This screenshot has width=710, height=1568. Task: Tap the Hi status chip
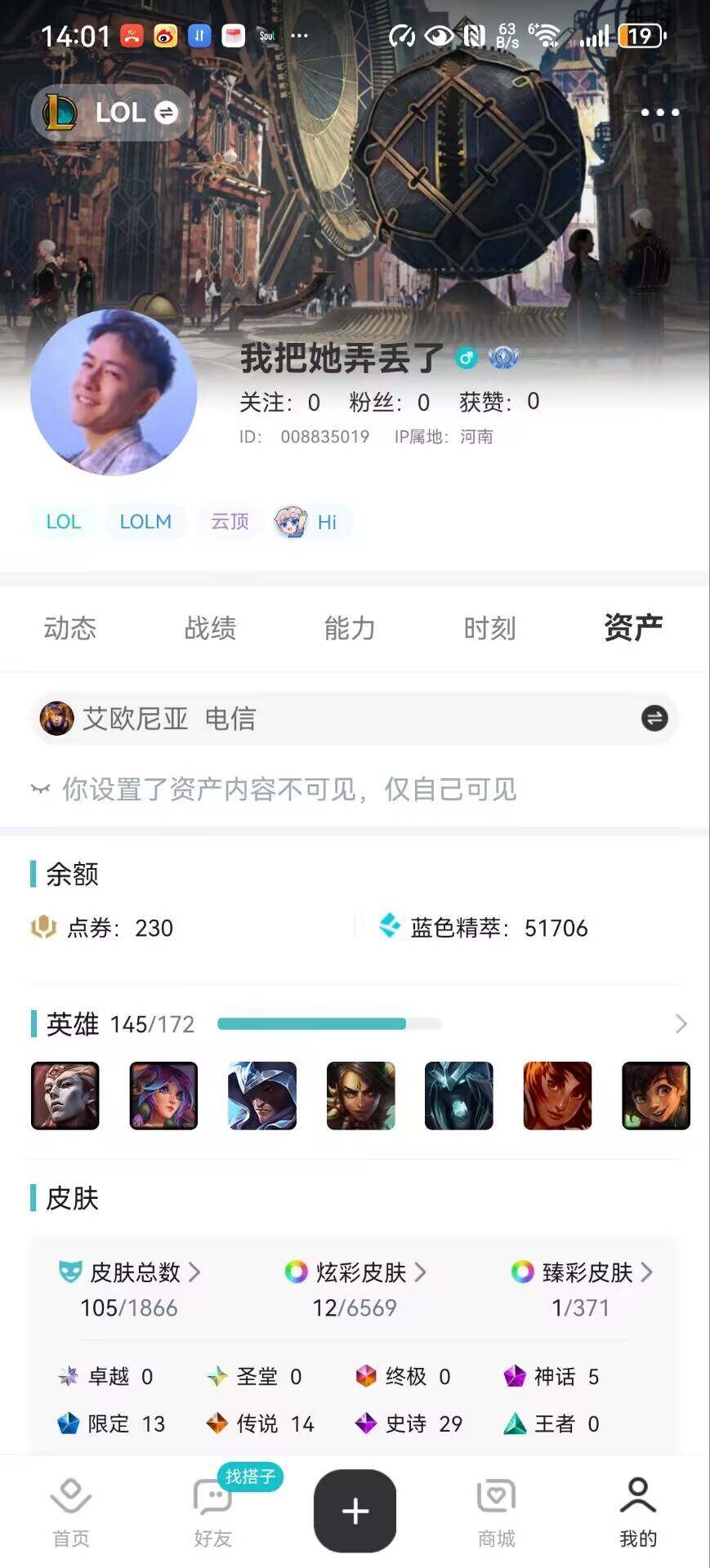click(x=315, y=522)
